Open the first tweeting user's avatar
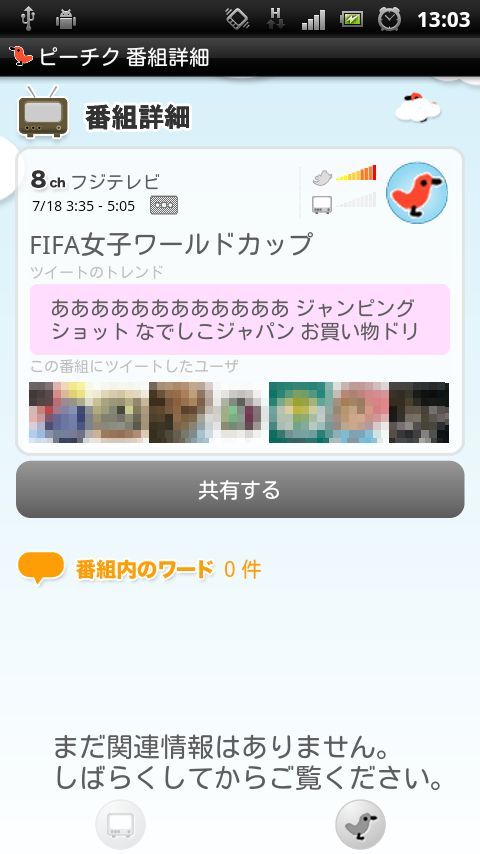The width and height of the screenshot is (480, 854). (59, 412)
